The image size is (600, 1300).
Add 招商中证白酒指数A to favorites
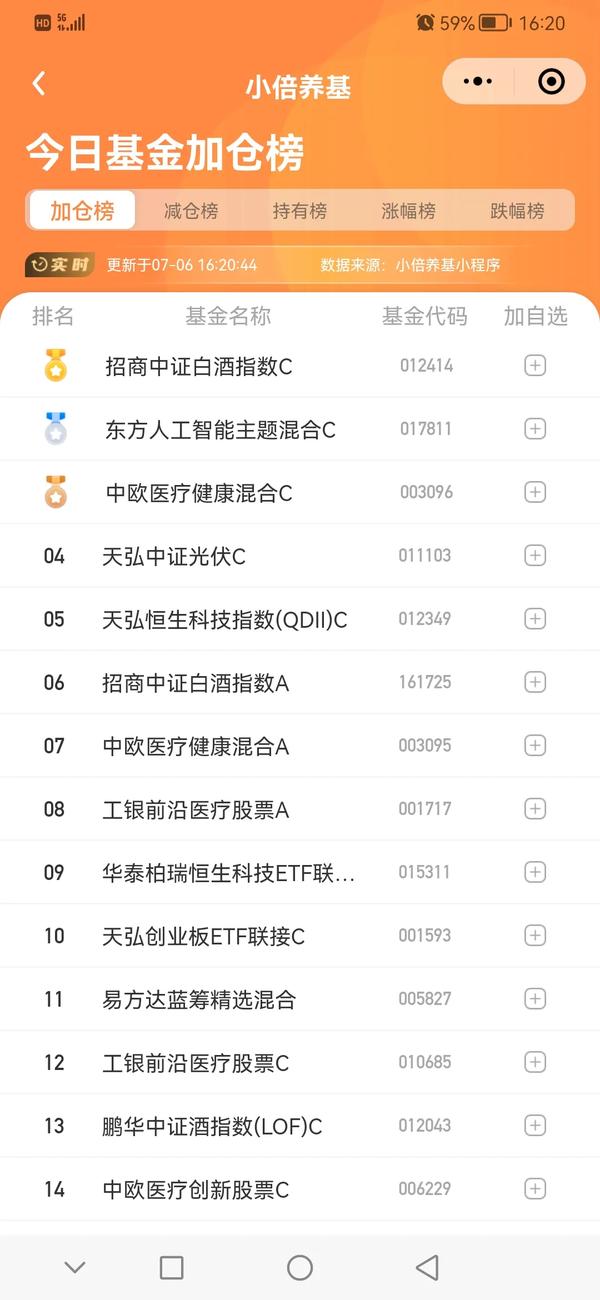tap(535, 682)
